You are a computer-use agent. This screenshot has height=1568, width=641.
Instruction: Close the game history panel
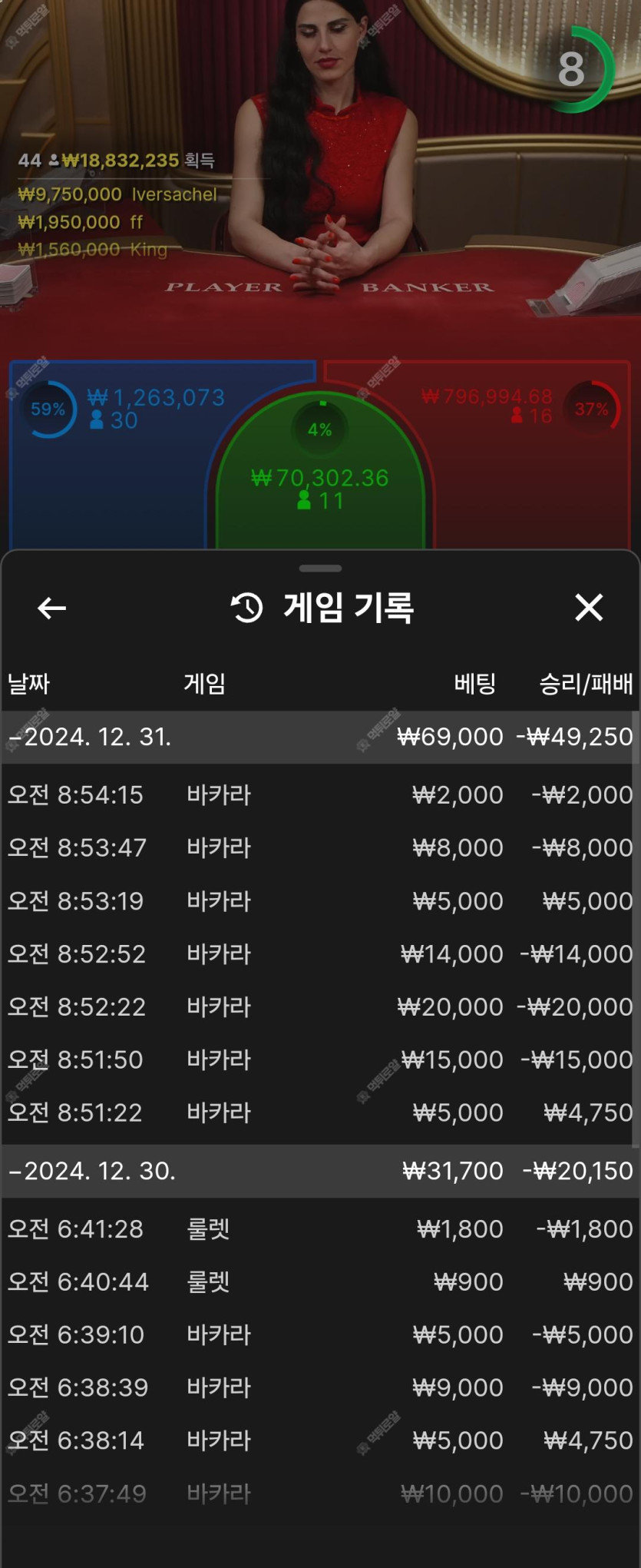[x=589, y=608]
